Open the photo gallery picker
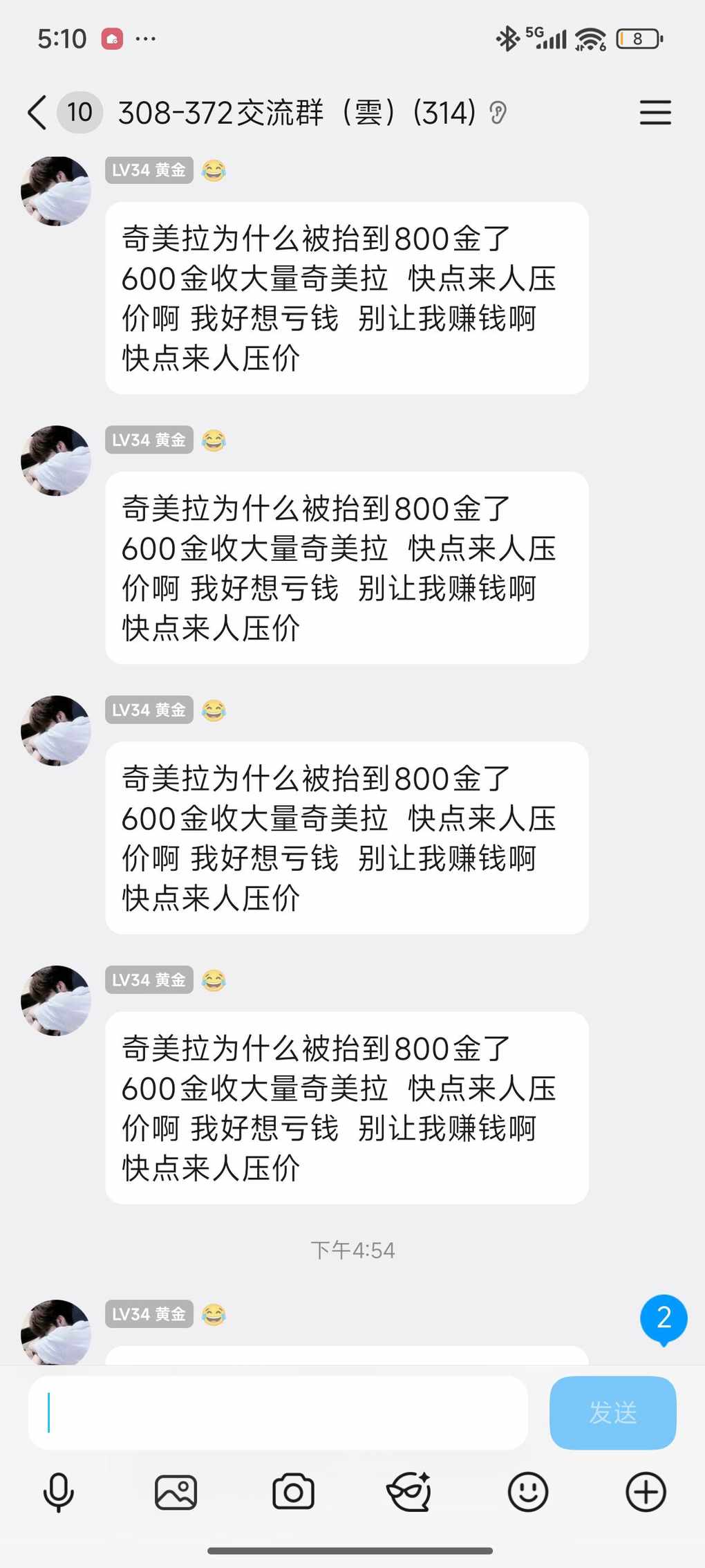Viewport: 705px width, 1568px height. (176, 1492)
